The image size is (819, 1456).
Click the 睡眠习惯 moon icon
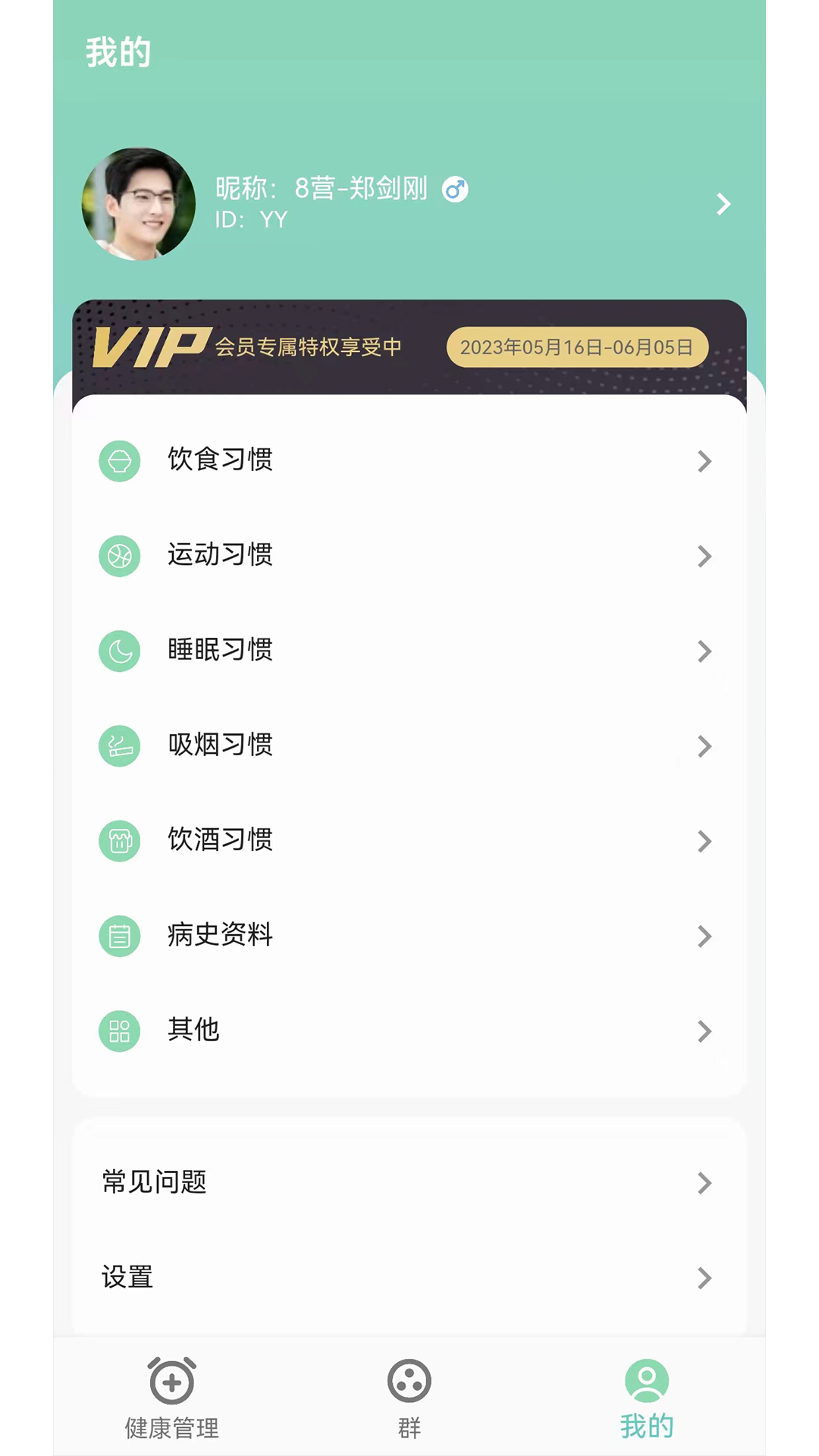click(x=120, y=651)
